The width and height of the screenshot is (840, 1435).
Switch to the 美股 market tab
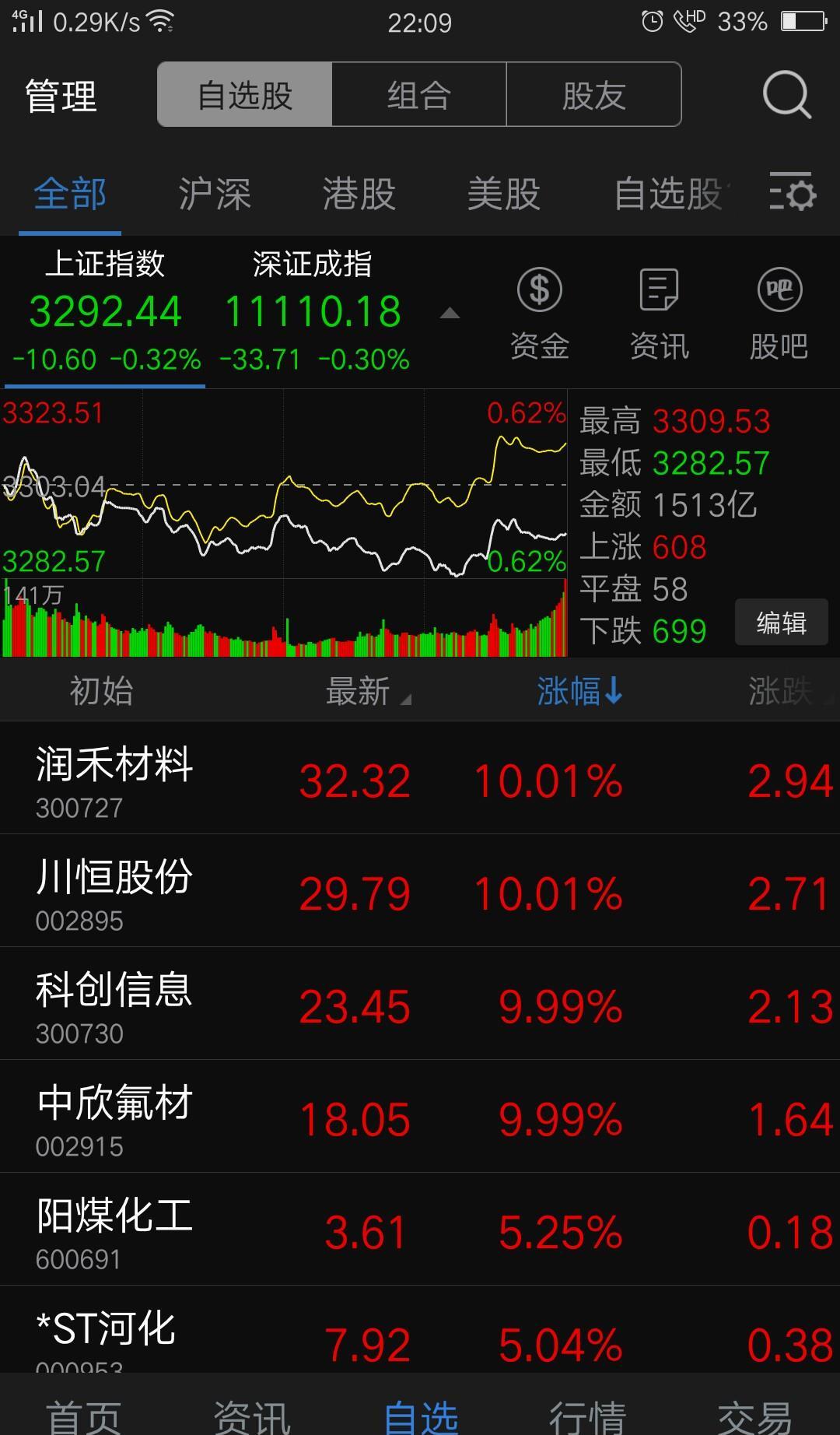coord(504,195)
